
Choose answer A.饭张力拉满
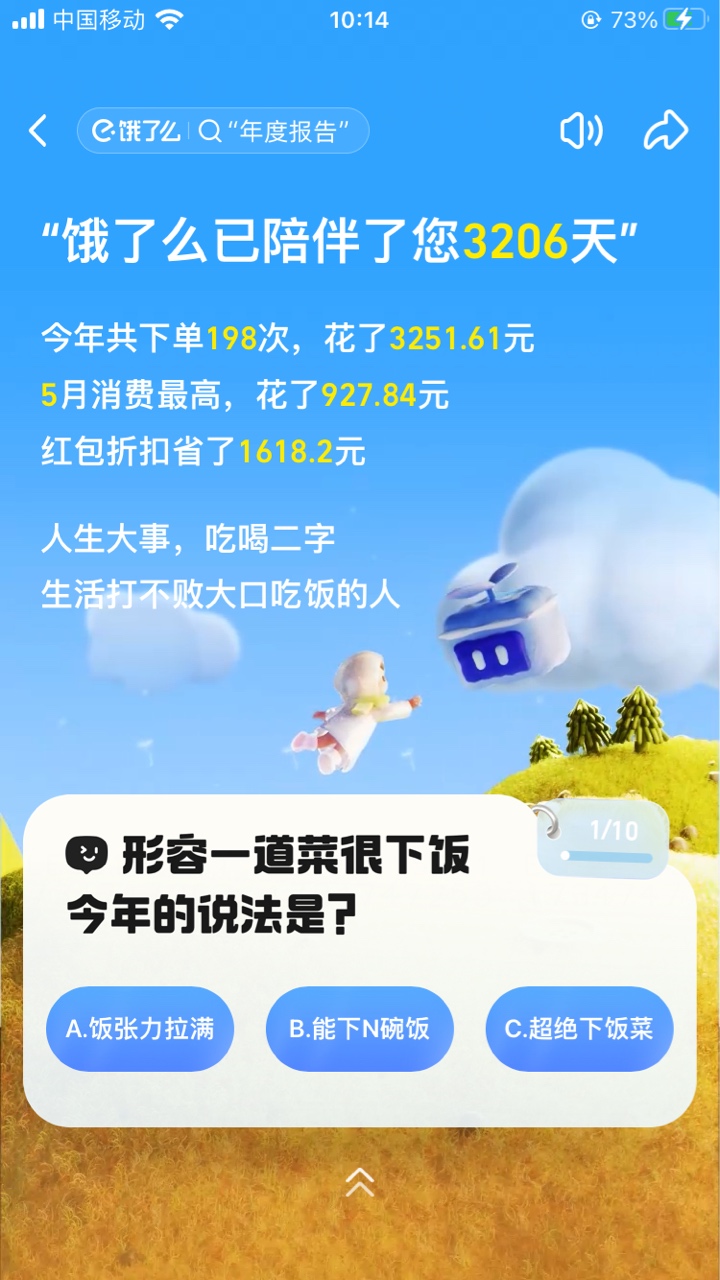[x=140, y=1029]
